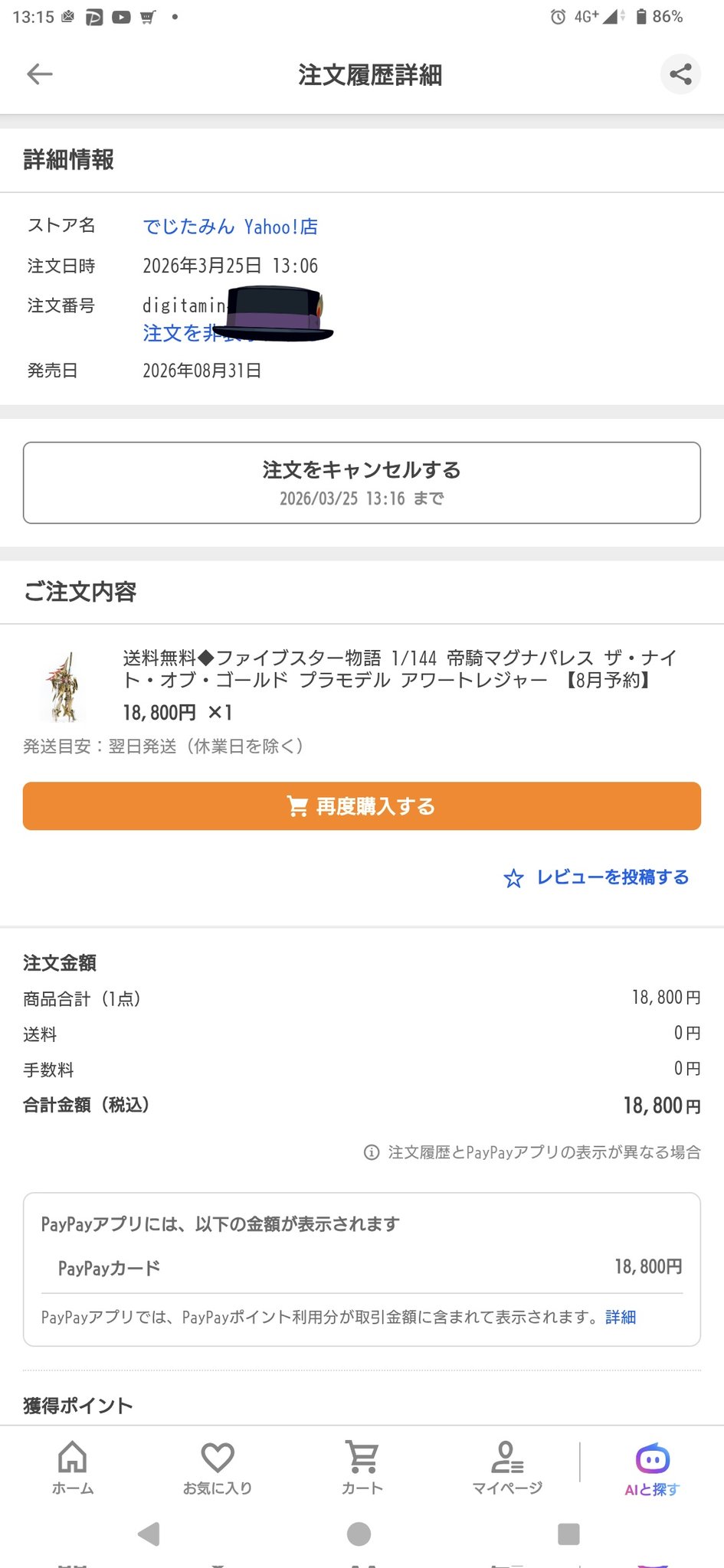724x1568 pixels.
Task: Open the カート tab
Action: point(362,1466)
